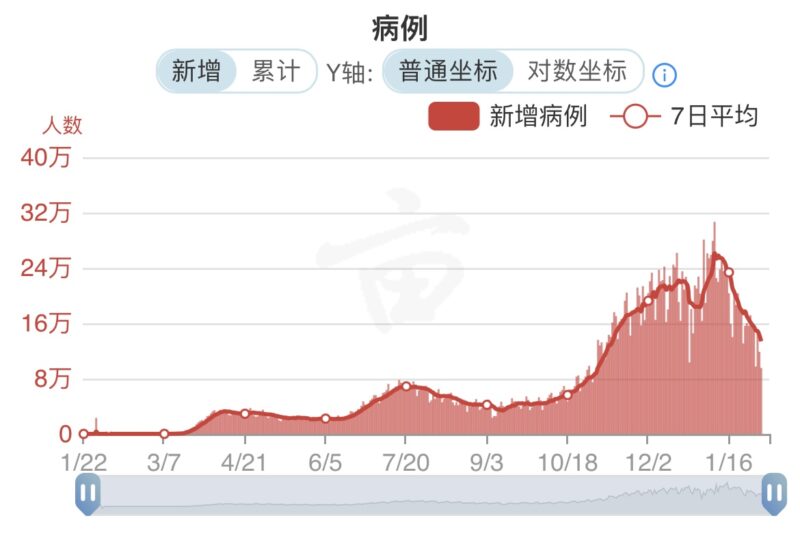The image size is (800, 546).
Task: Select the 新增 (new cases) segment
Action: [196, 71]
